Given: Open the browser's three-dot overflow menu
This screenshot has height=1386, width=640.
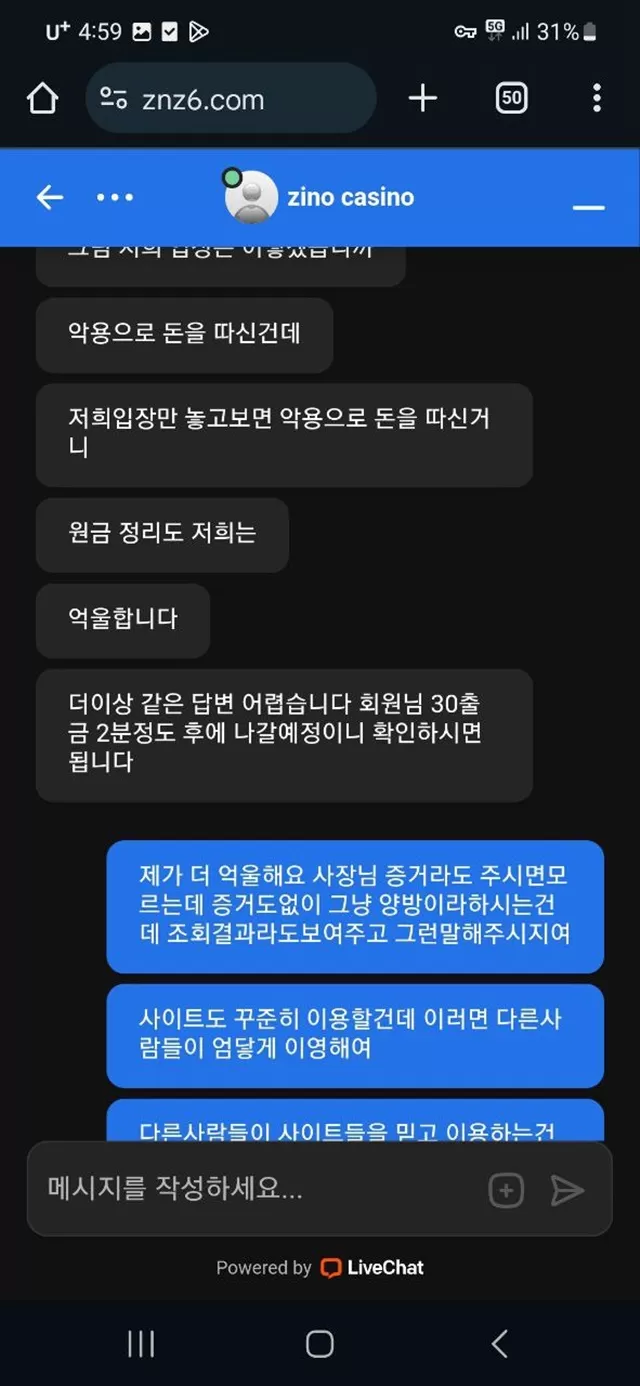Looking at the screenshot, I should coord(597,98).
